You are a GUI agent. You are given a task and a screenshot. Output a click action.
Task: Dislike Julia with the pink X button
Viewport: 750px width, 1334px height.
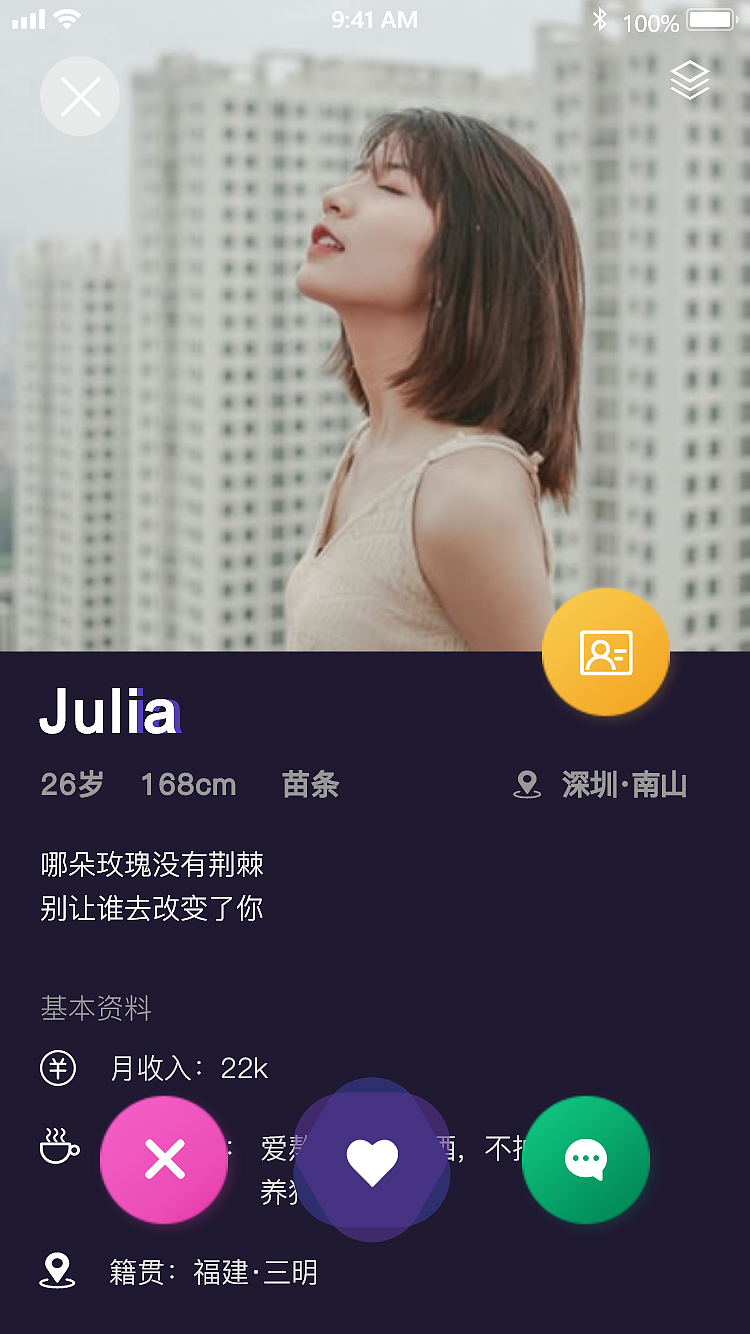(164, 1159)
